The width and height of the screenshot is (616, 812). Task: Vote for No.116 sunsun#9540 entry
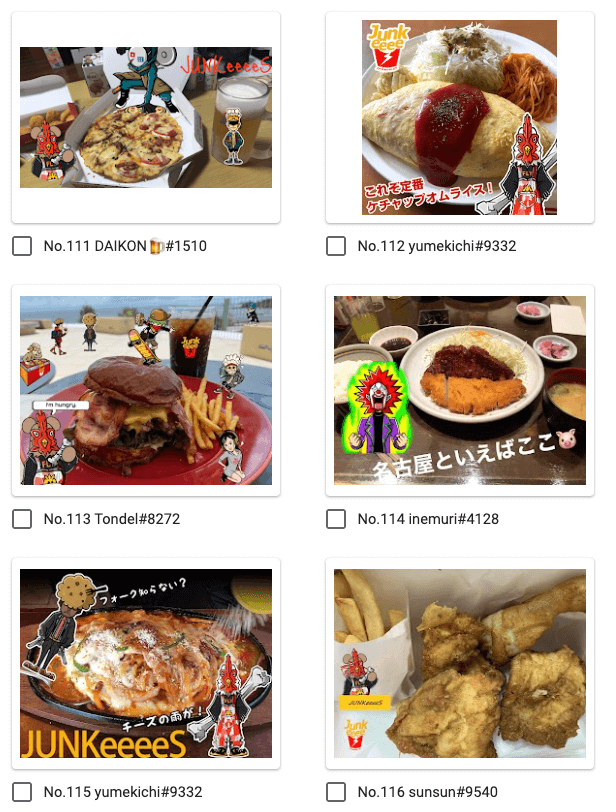click(x=336, y=792)
